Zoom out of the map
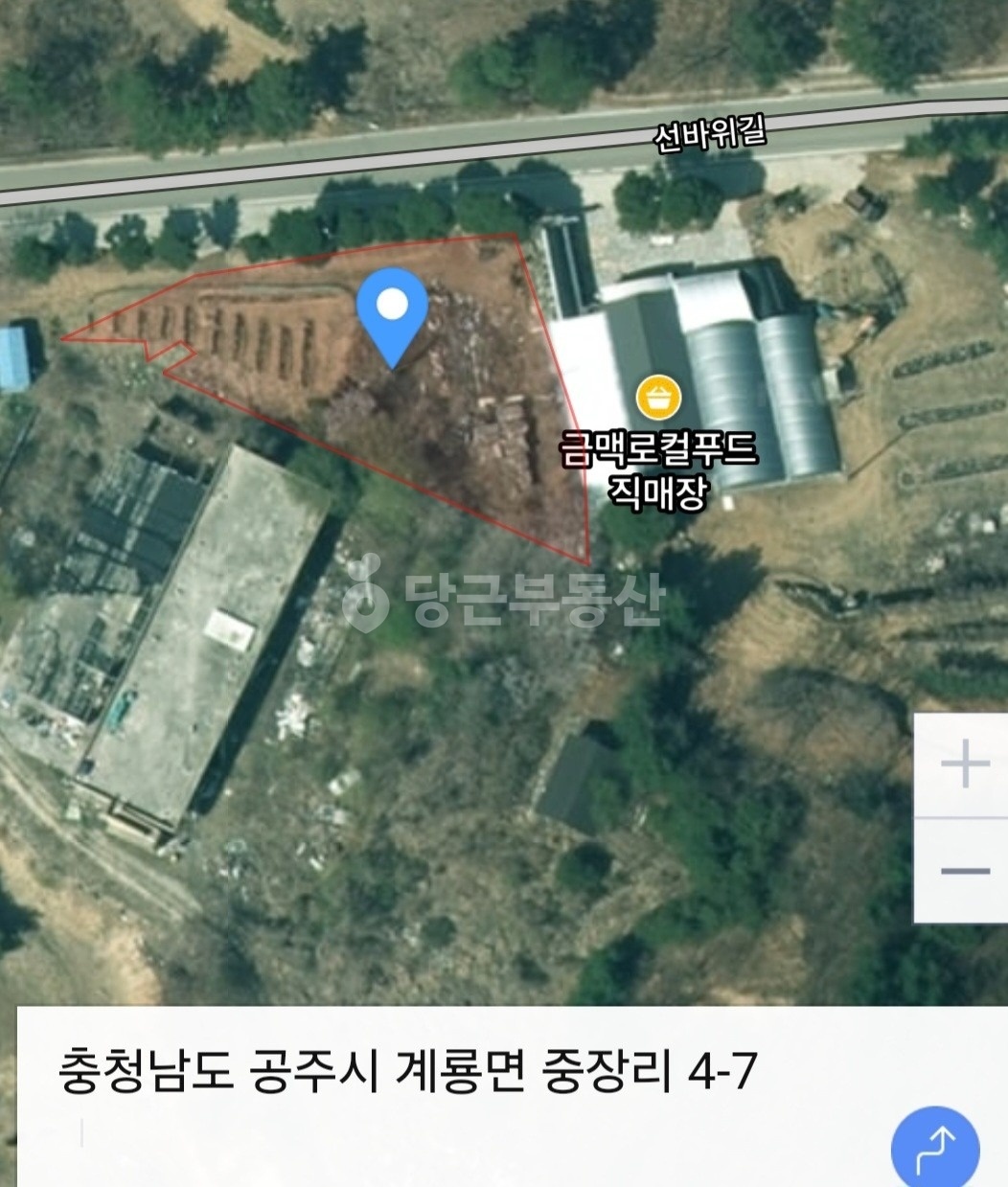Viewport: 1008px width, 1187px height. [x=964, y=871]
